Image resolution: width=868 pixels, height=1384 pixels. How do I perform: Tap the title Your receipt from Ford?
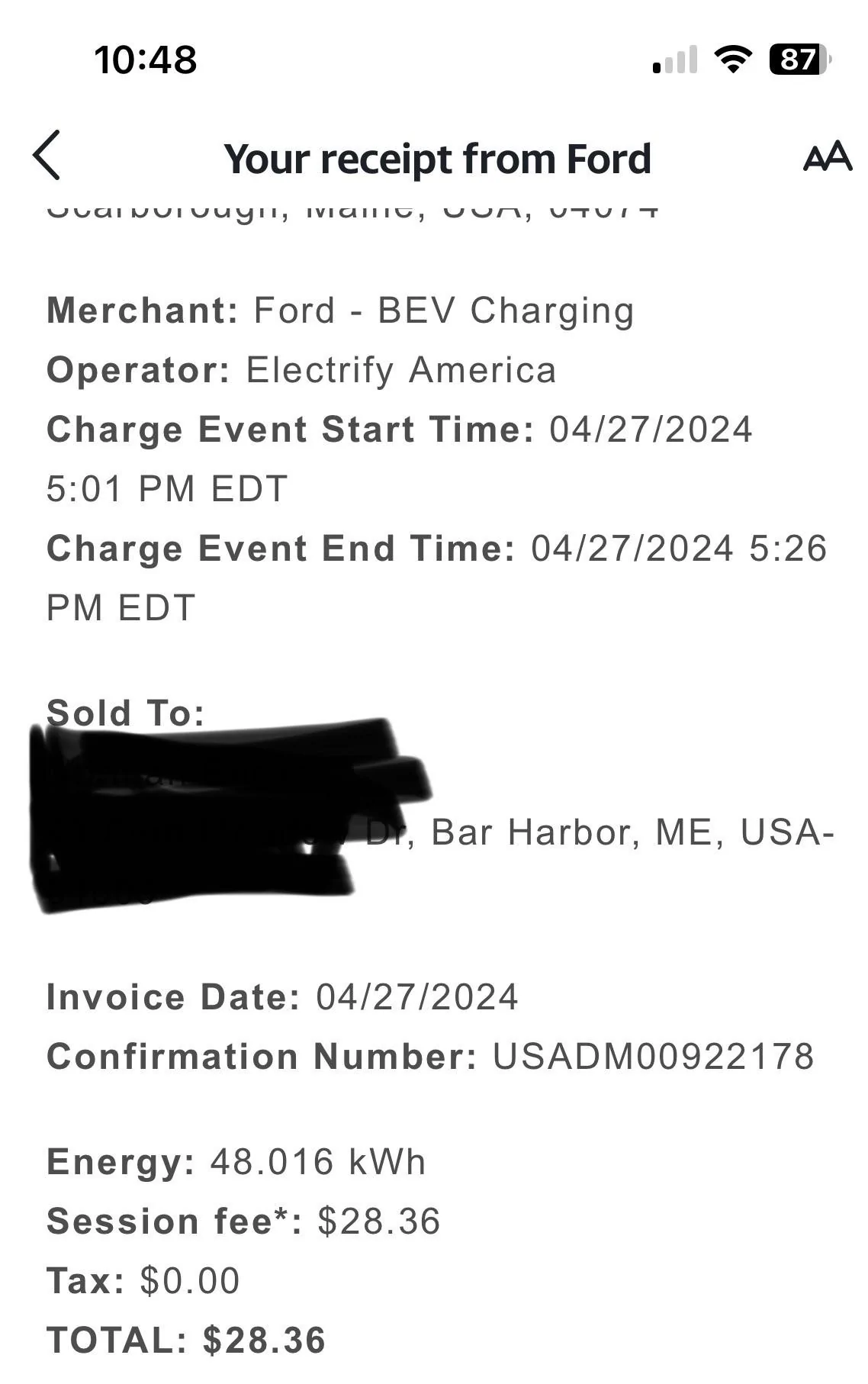[439, 159]
